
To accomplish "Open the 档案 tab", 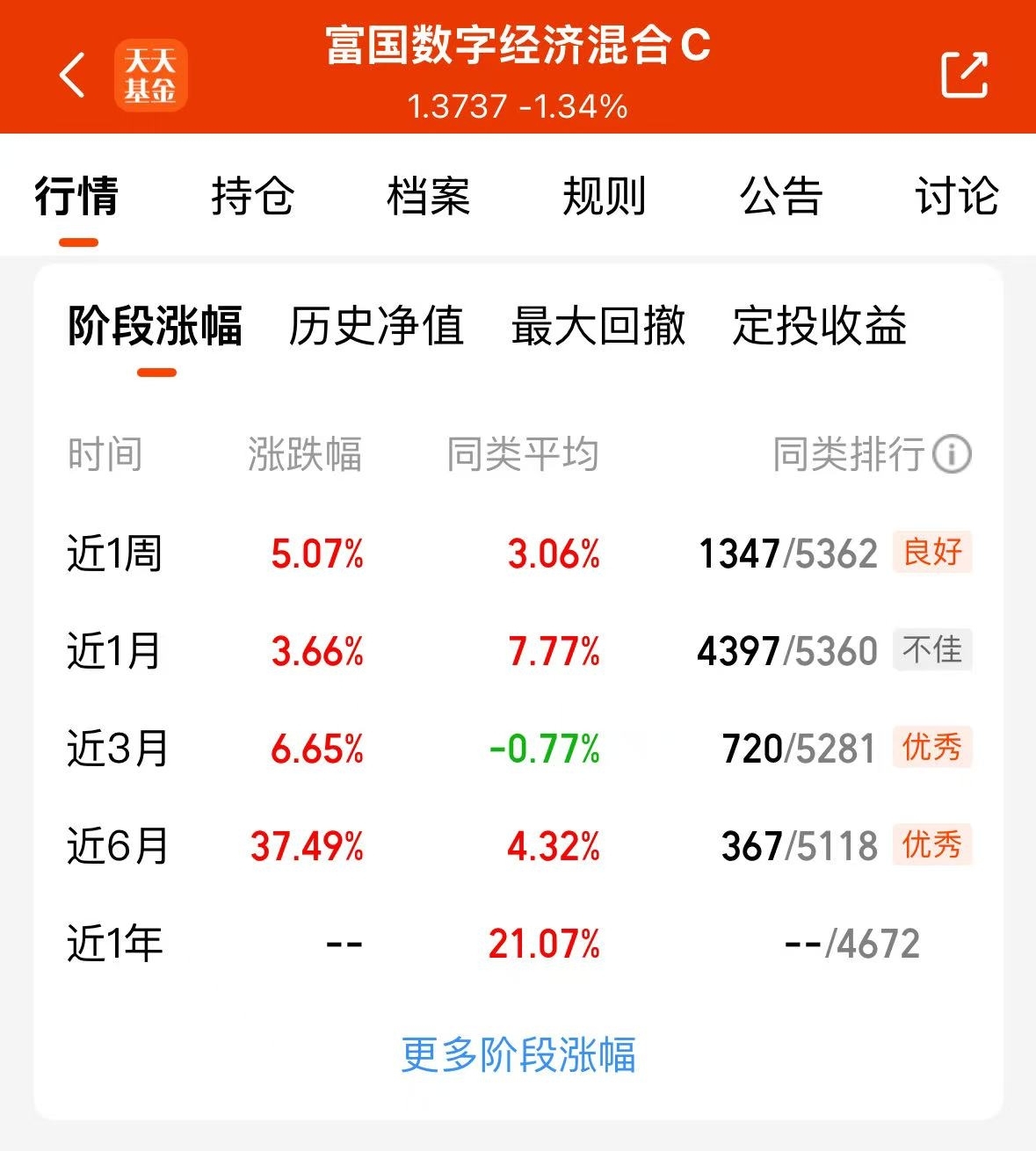I will point(429,195).
